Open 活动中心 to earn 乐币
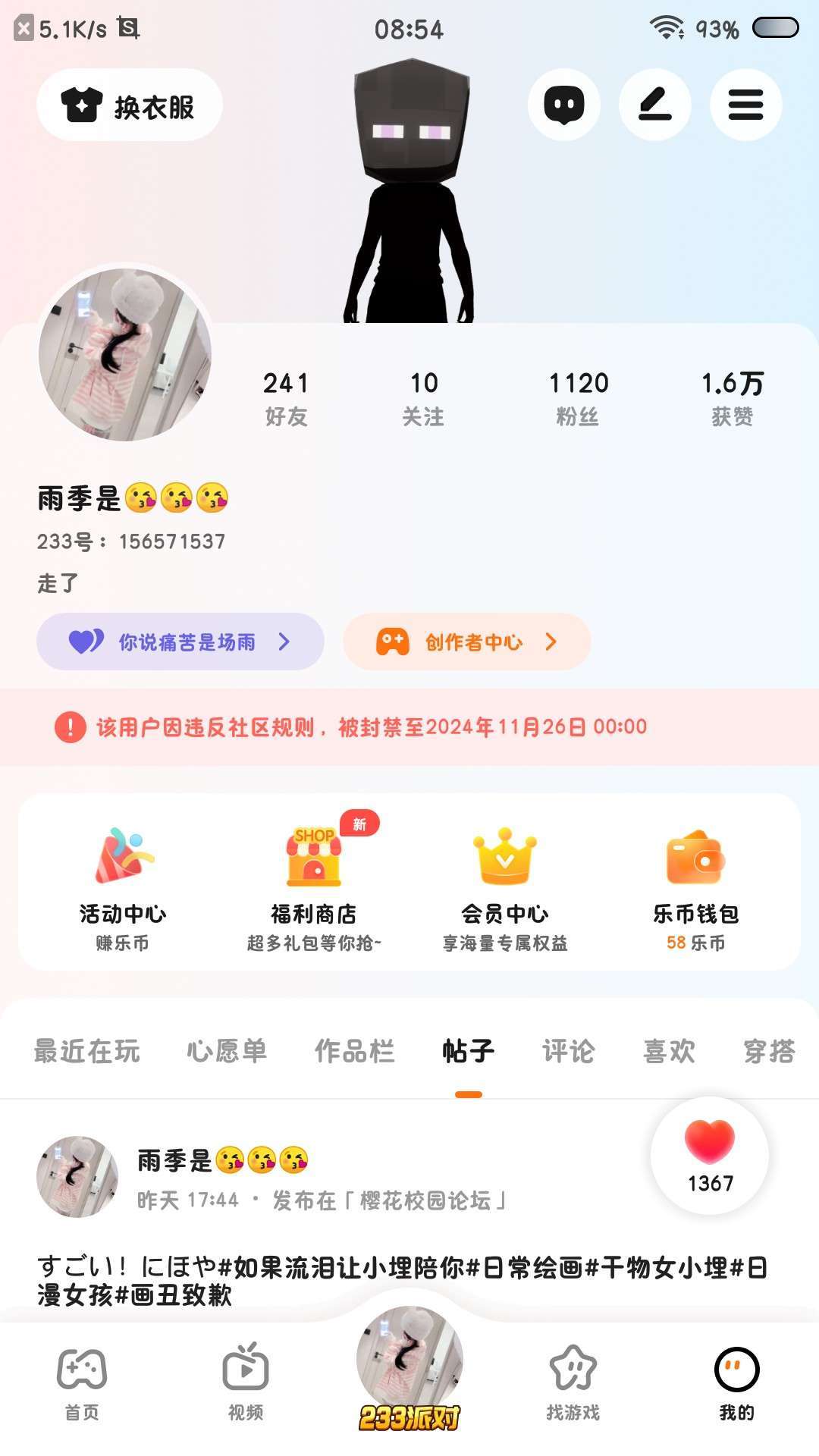Image resolution: width=819 pixels, height=1456 pixels. [x=123, y=887]
